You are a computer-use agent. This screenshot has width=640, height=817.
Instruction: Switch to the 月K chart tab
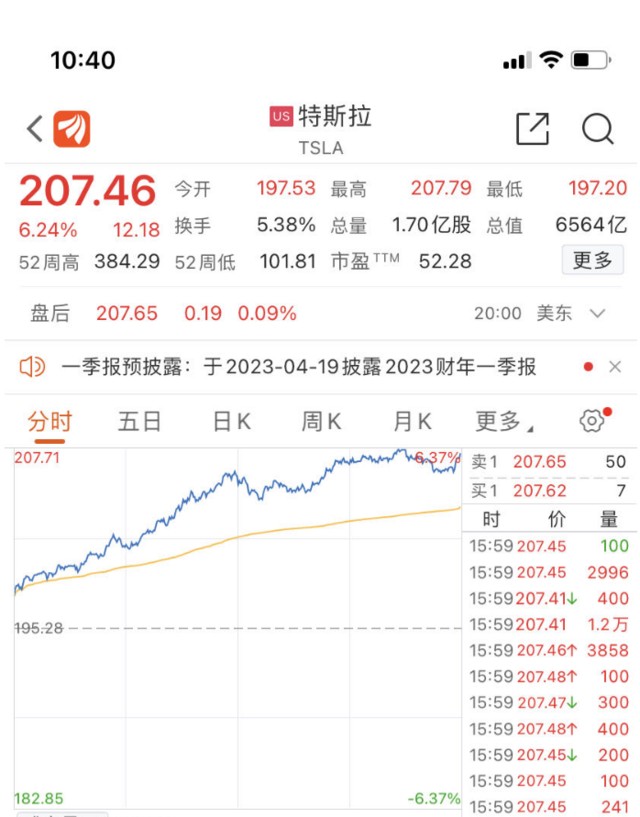coord(412,421)
